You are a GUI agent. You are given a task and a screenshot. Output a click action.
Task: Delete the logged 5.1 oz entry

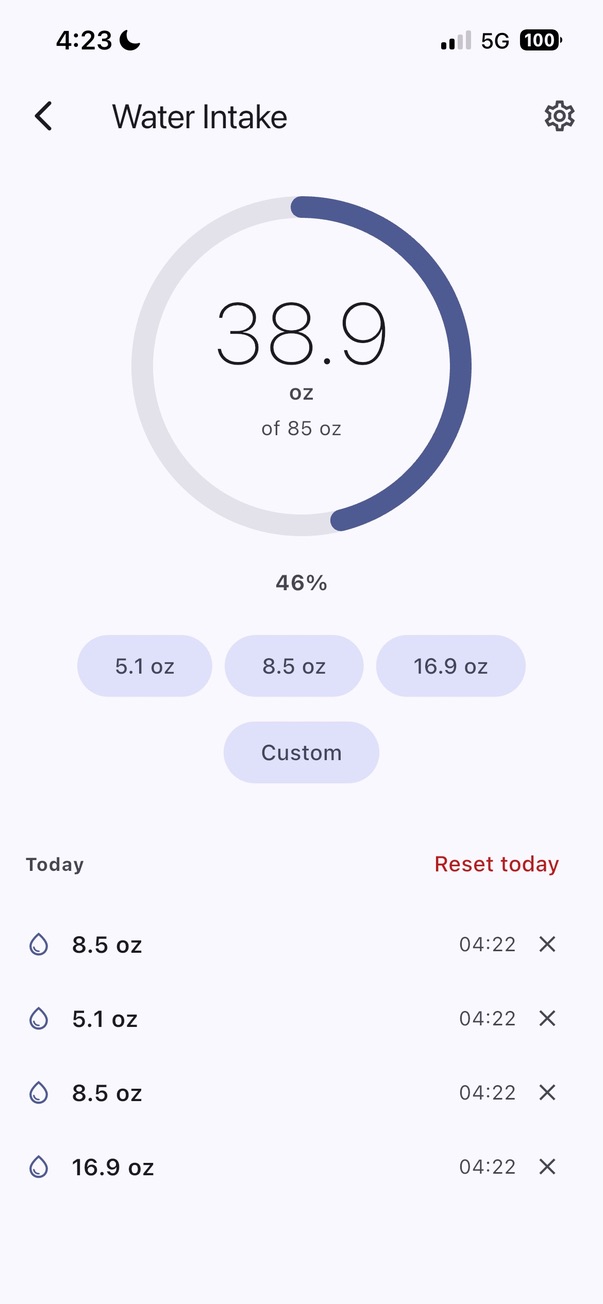[x=547, y=1018]
